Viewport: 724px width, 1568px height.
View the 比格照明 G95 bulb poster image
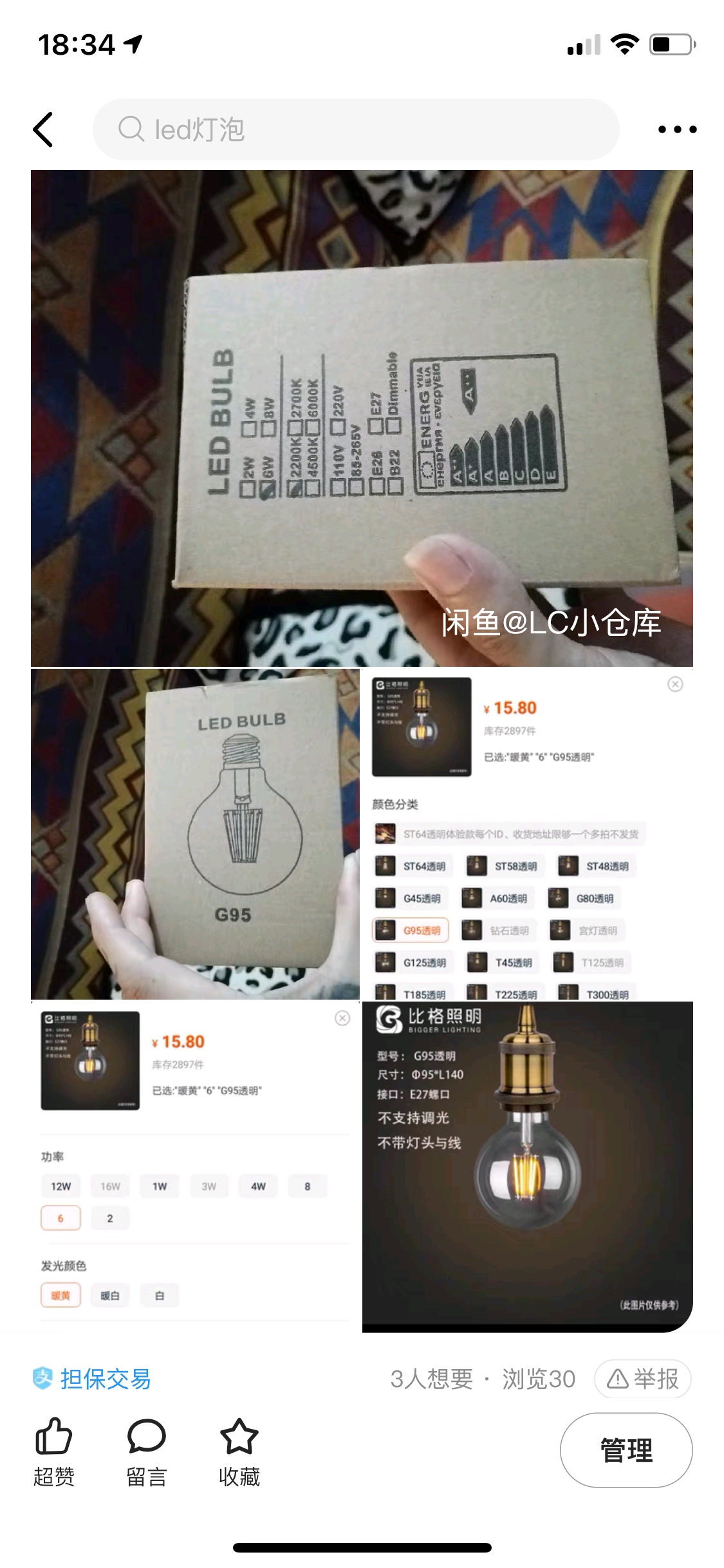pos(527,1166)
